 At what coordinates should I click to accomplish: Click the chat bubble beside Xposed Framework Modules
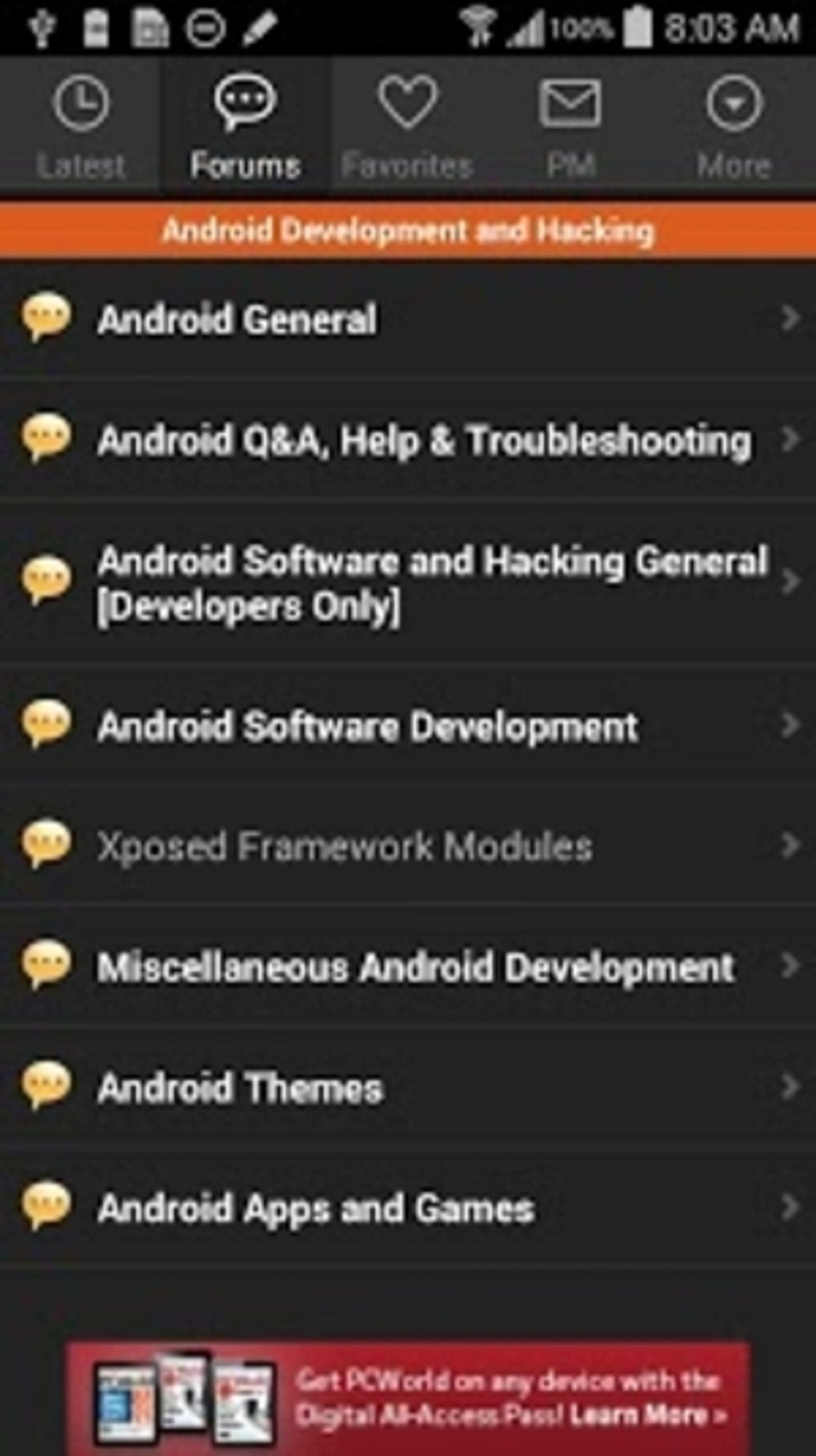pyautogui.click(x=46, y=843)
